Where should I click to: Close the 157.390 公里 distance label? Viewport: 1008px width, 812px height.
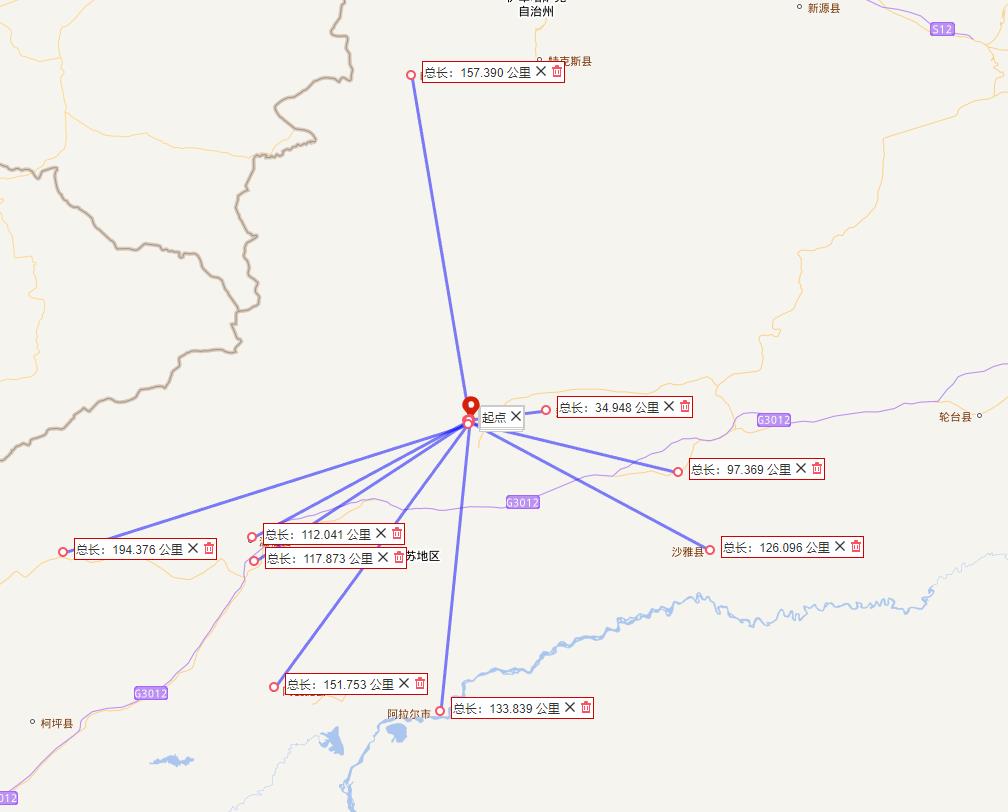[x=541, y=72]
